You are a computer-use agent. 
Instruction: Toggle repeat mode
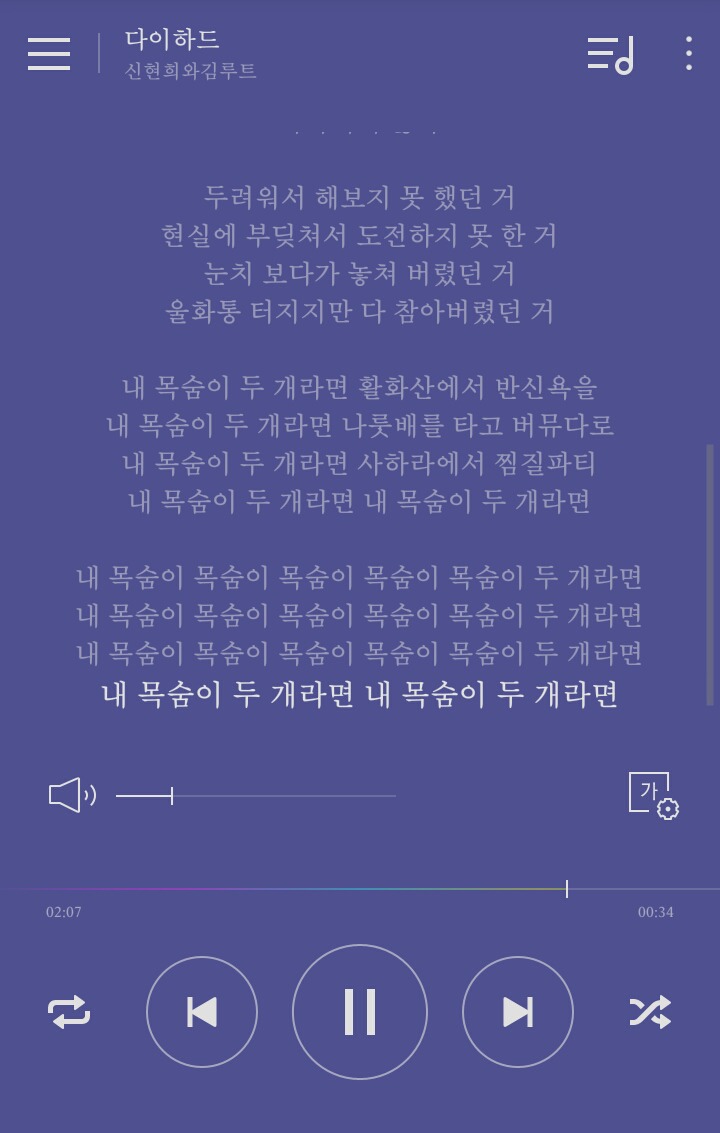coord(69,1012)
